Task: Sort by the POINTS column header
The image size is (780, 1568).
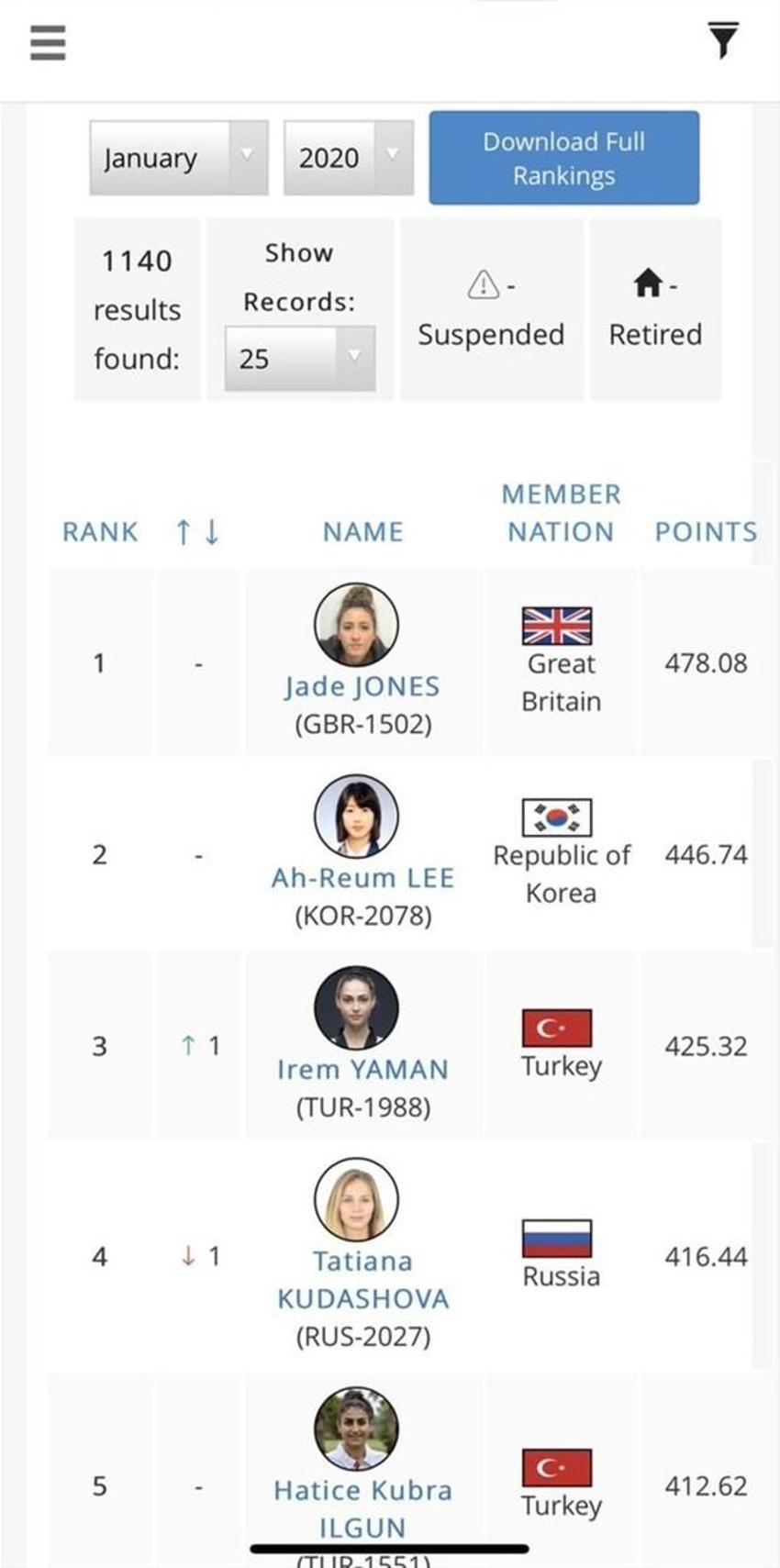Action: click(706, 531)
